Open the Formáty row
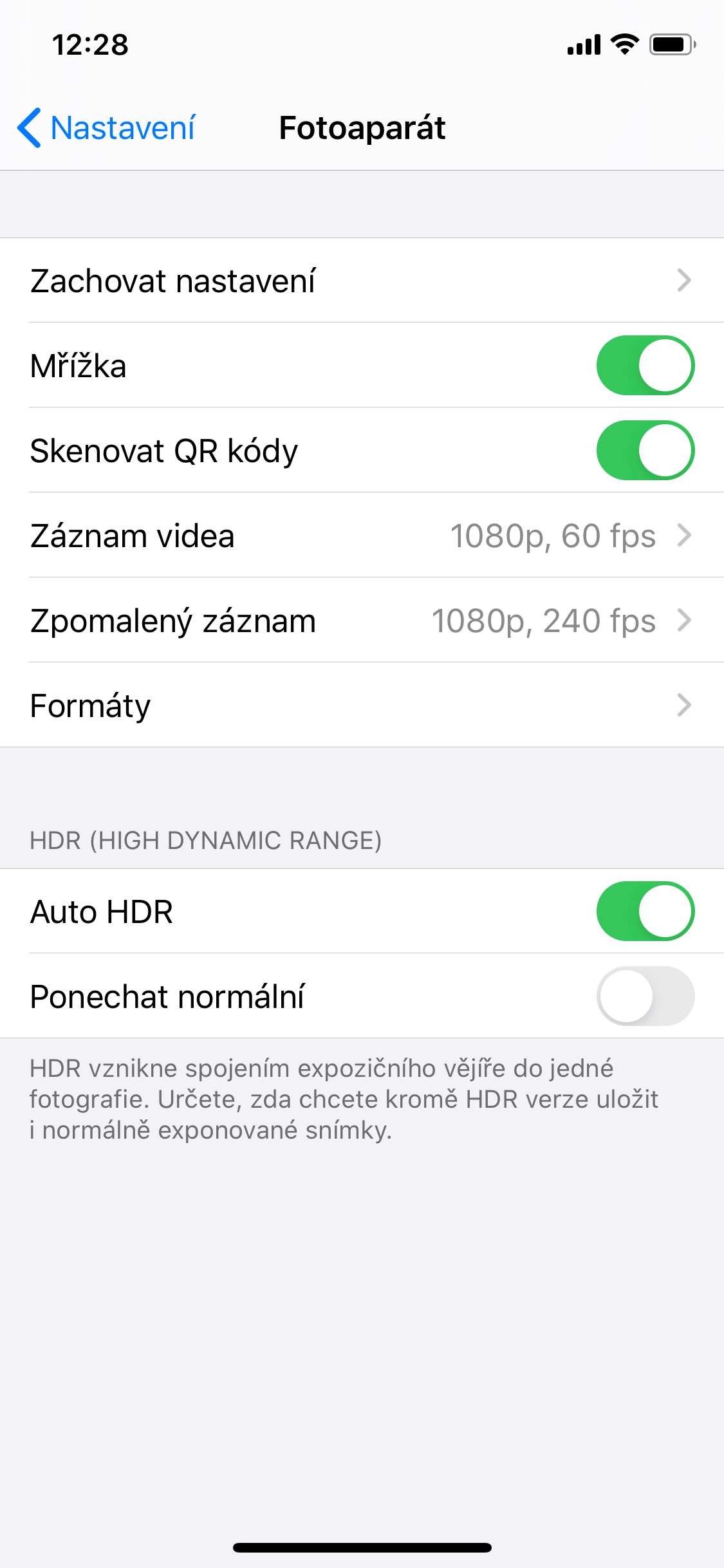724x1568 pixels. [x=360, y=705]
